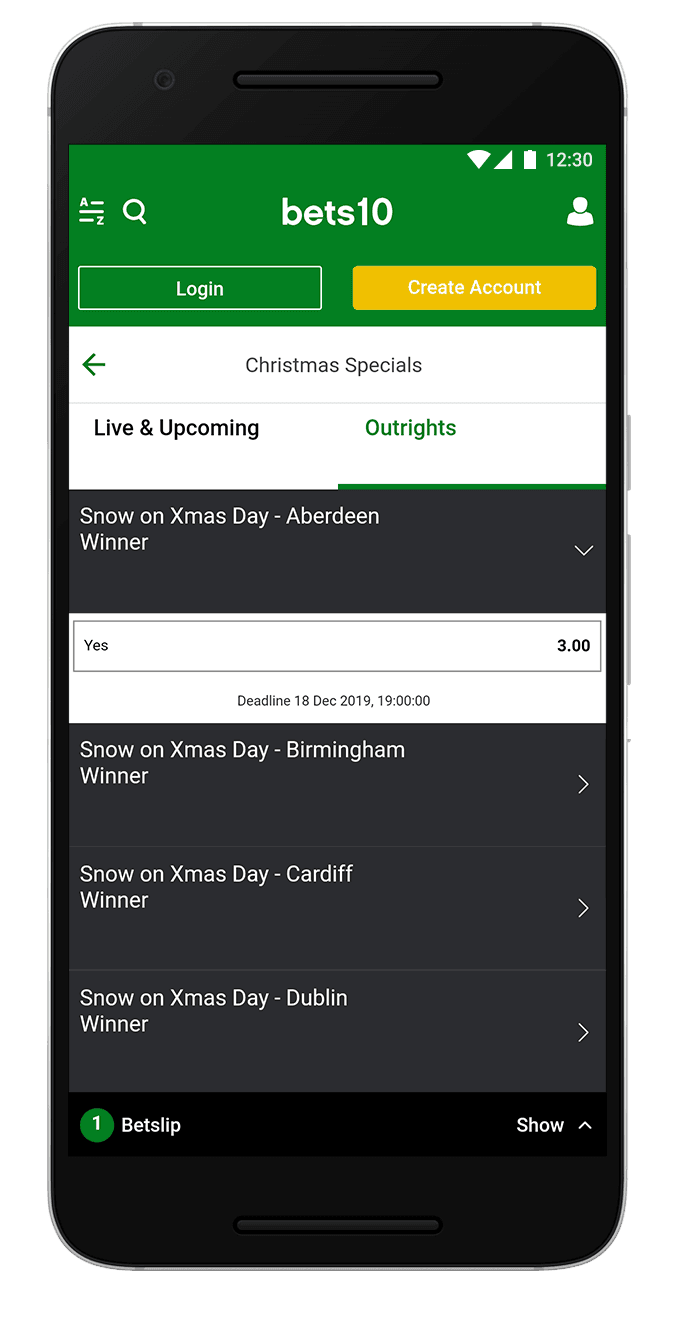Expand Snow on Xmas Day - Birmingham
Screen dimensions: 678x1317
click(x=584, y=784)
